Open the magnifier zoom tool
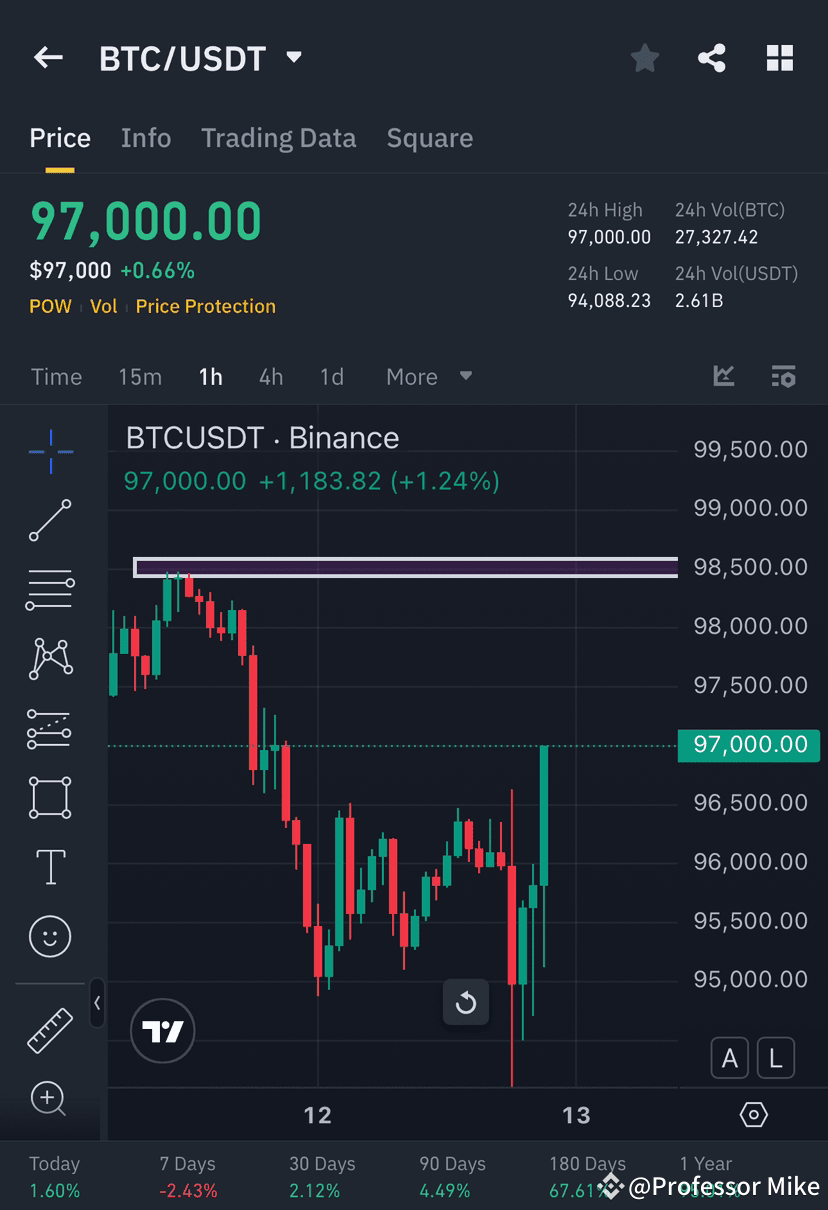This screenshot has height=1210, width=828. pos(49,1099)
